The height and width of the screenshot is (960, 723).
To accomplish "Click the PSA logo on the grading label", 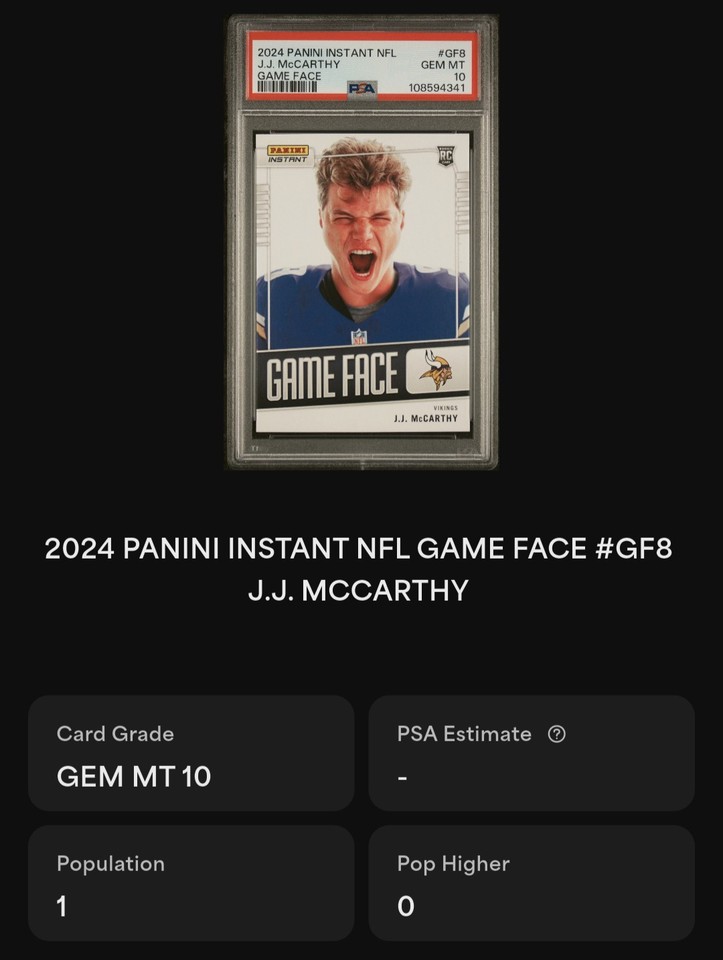I will point(360,87).
